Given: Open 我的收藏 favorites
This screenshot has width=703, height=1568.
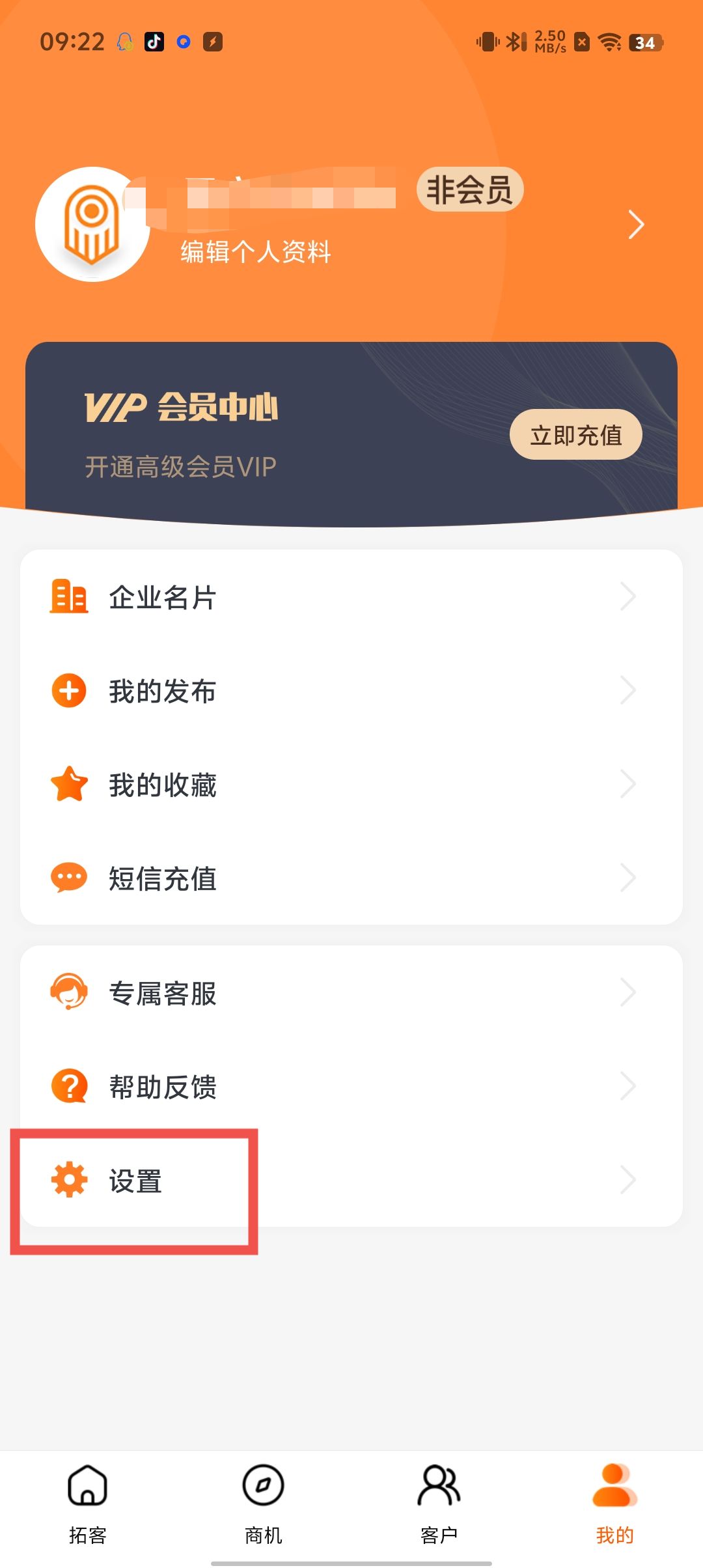Looking at the screenshot, I should pos(351,784).
